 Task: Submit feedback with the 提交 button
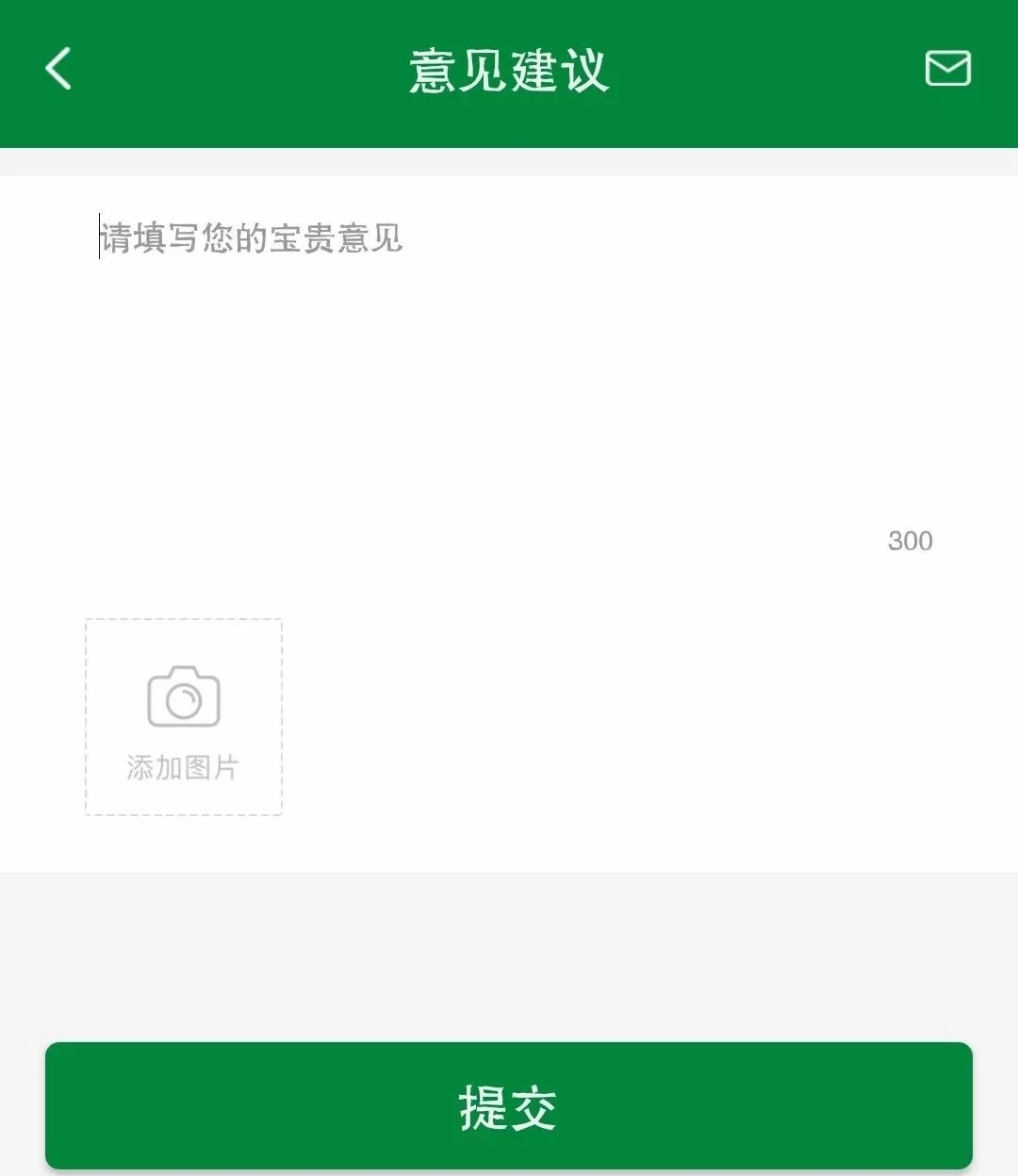(x=509, y=1106)
